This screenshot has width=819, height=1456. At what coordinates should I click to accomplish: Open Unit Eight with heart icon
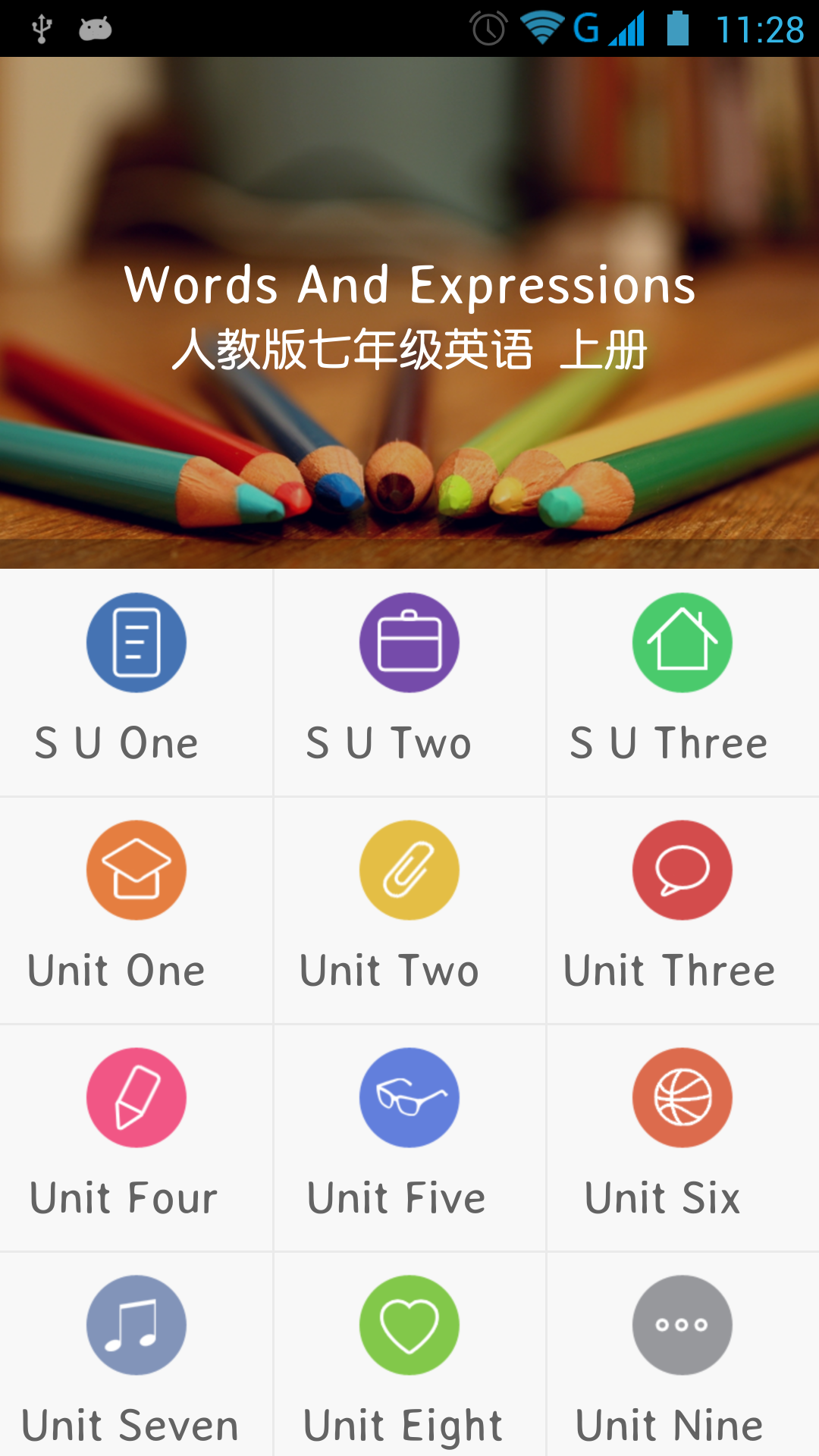(x=409, y=1357)
